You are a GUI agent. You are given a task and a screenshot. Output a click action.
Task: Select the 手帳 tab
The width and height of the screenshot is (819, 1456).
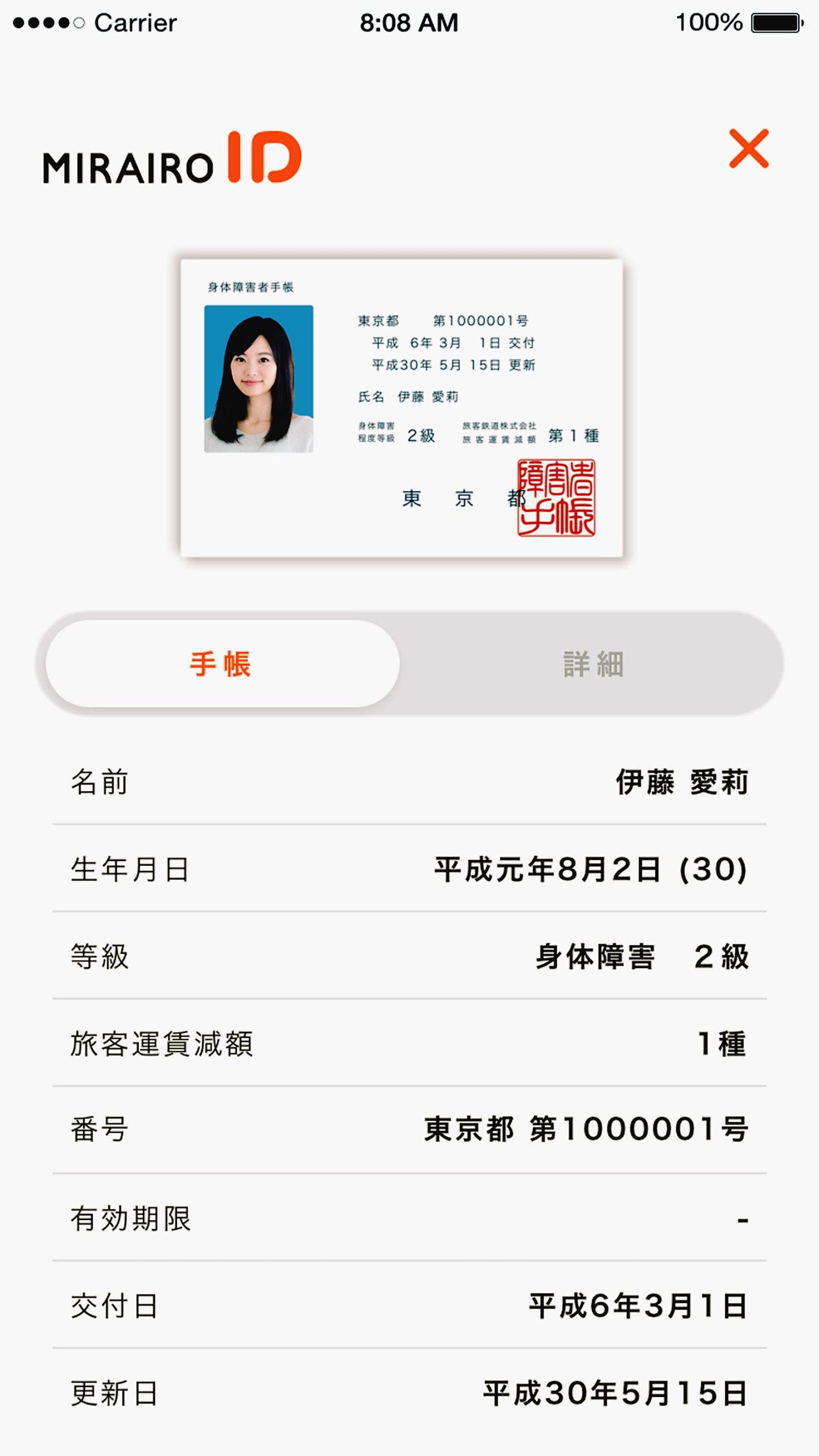click(x=222, y=664)
